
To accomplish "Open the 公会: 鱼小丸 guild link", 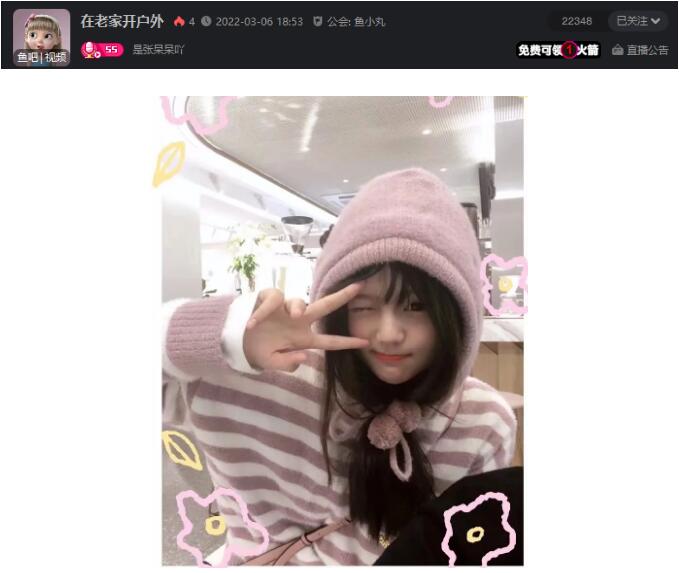I will click(x=348, y=21).
